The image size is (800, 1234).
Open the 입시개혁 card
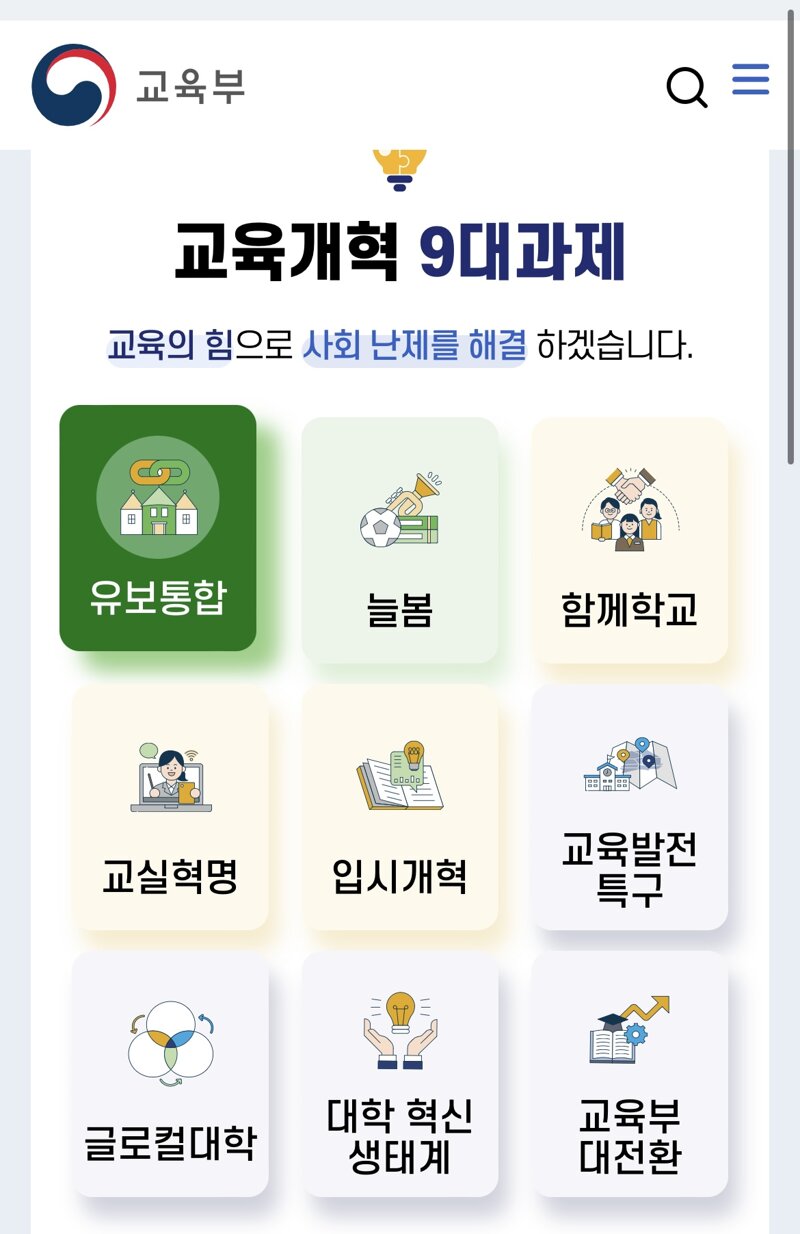pos(400,808)
